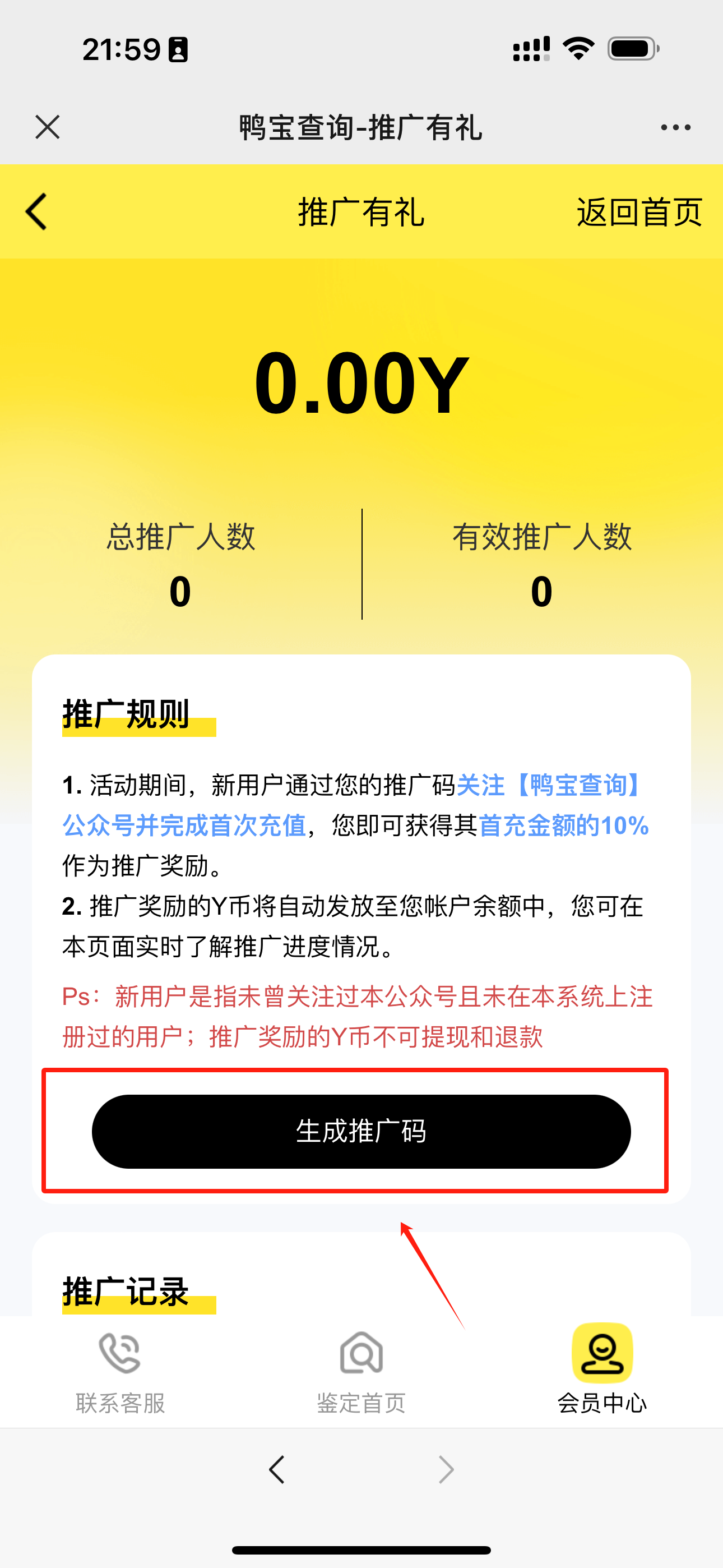Go back from 推广有礼 page

[36, 212]
